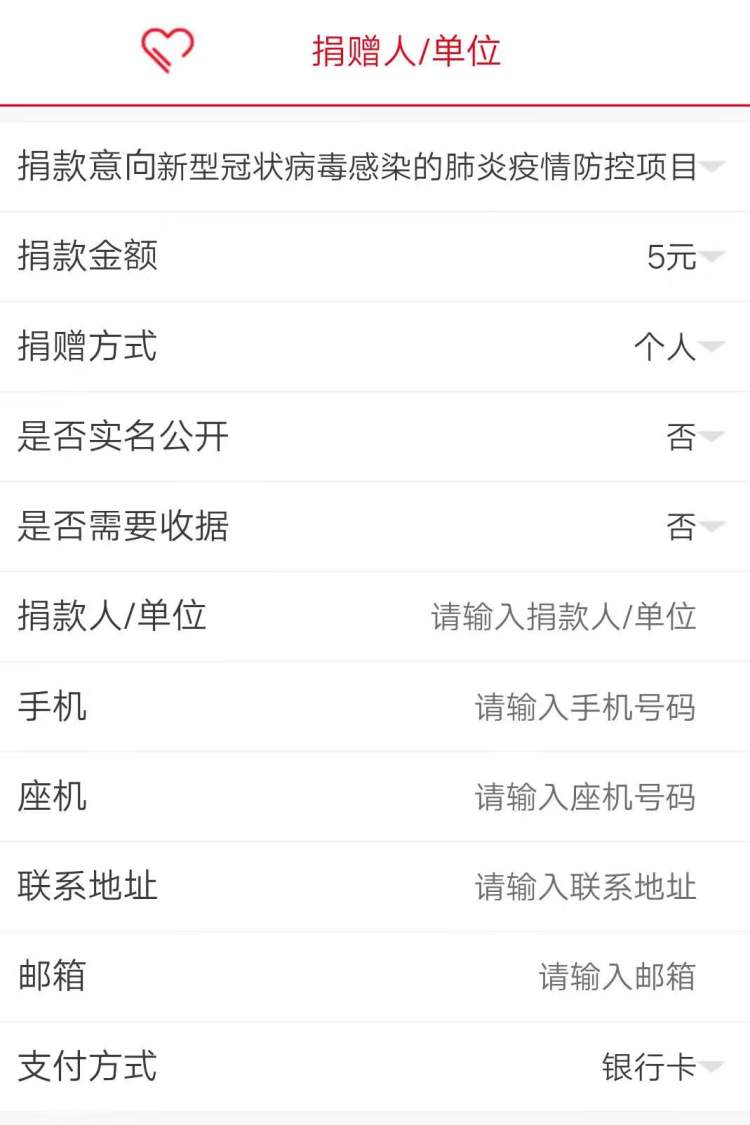Enter the 联系地址 address field
Viewport: 750px width, 1125px height.
tap(584, 887)
